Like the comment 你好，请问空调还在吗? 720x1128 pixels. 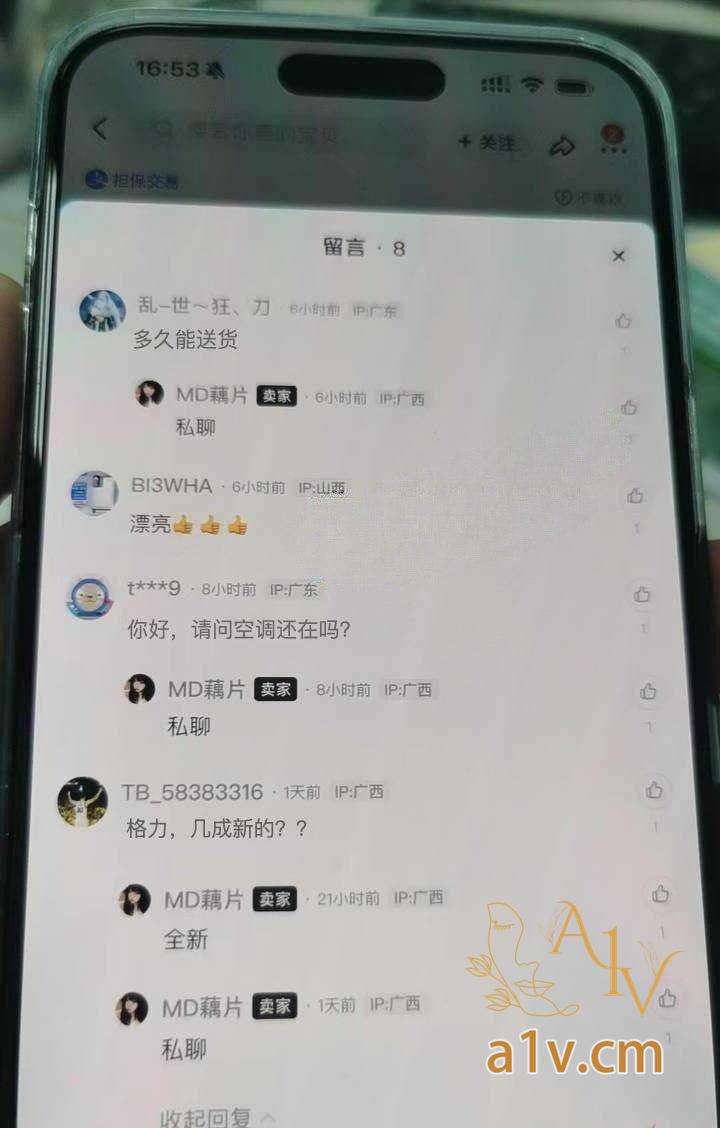[x=642, y=594]
